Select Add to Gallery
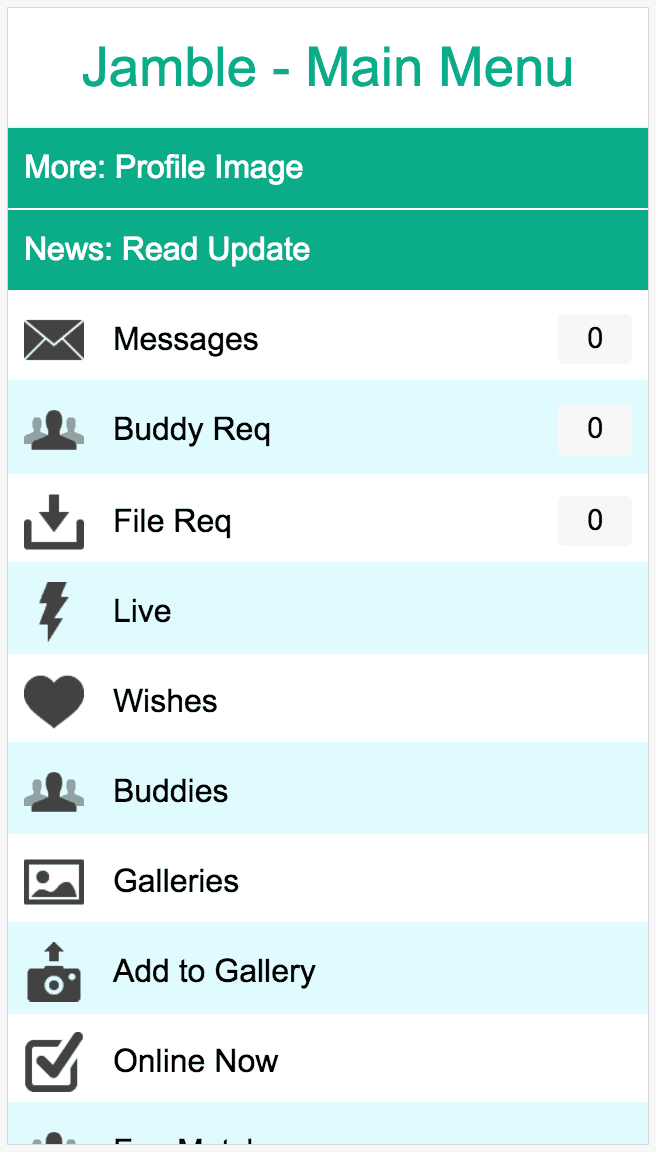This screenshot has height=1152, width=656. click(x=214, y=971)
